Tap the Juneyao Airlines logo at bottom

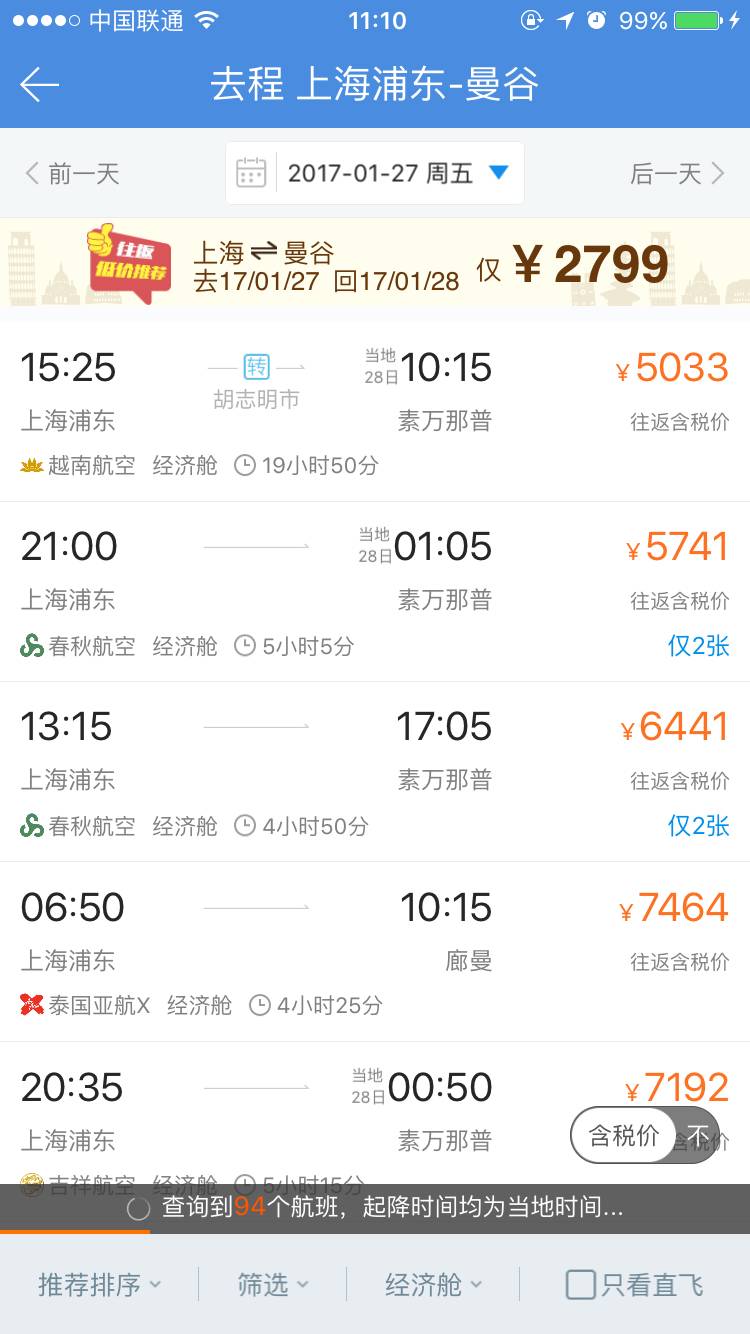point(30,1184)
